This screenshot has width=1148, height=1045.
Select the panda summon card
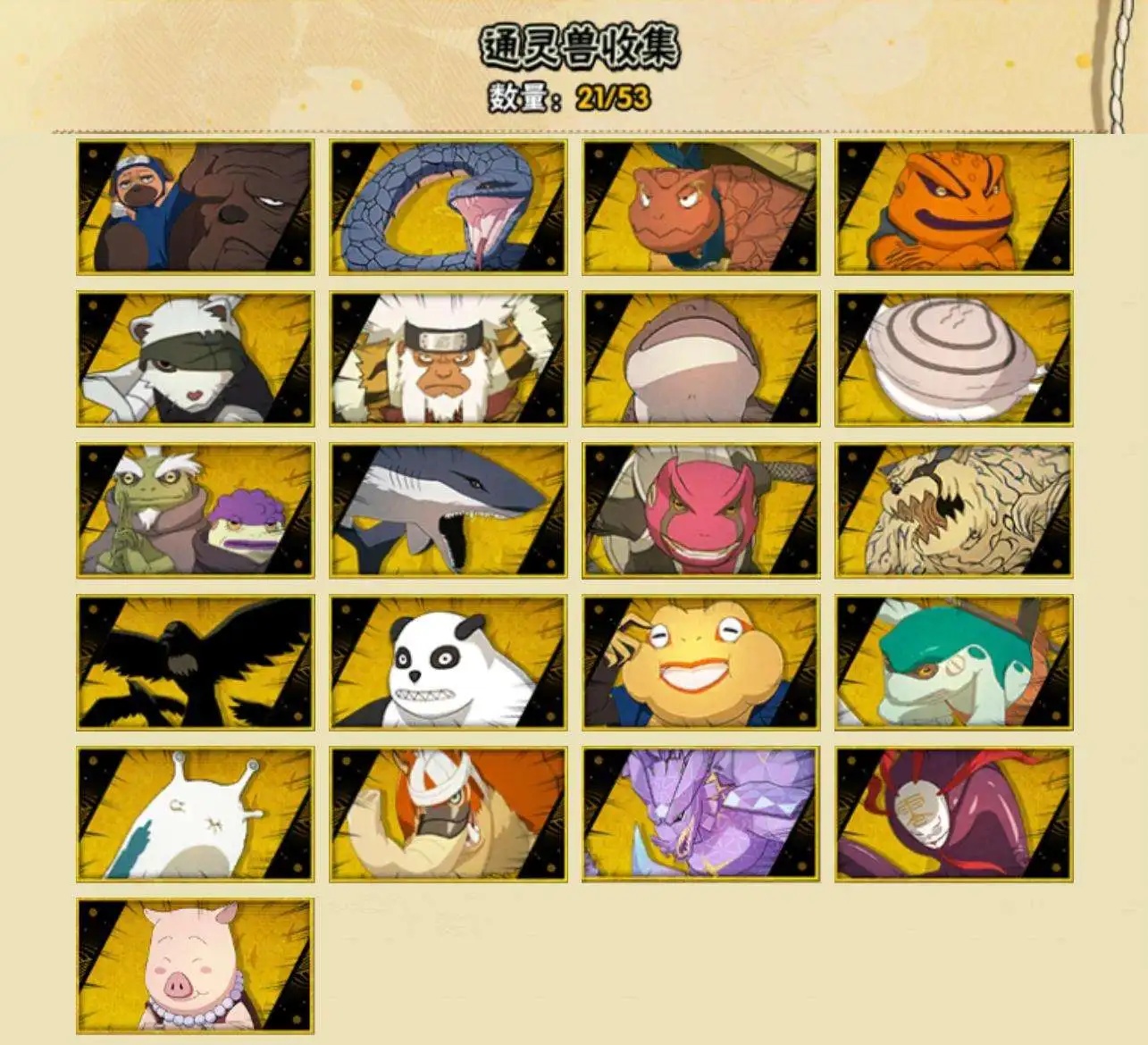pyautogui.click(x=448, y=663)
